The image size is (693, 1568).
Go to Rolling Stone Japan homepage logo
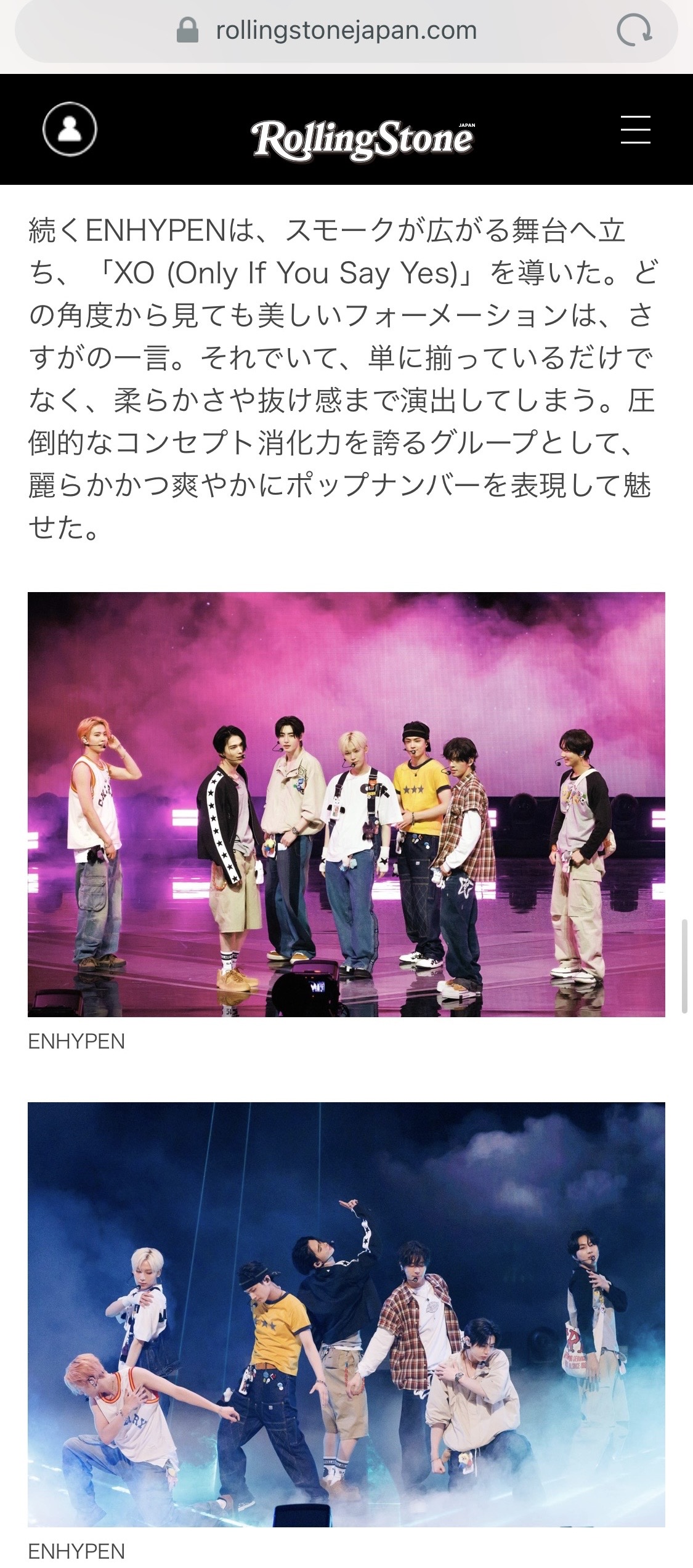[x=363, y=139]
